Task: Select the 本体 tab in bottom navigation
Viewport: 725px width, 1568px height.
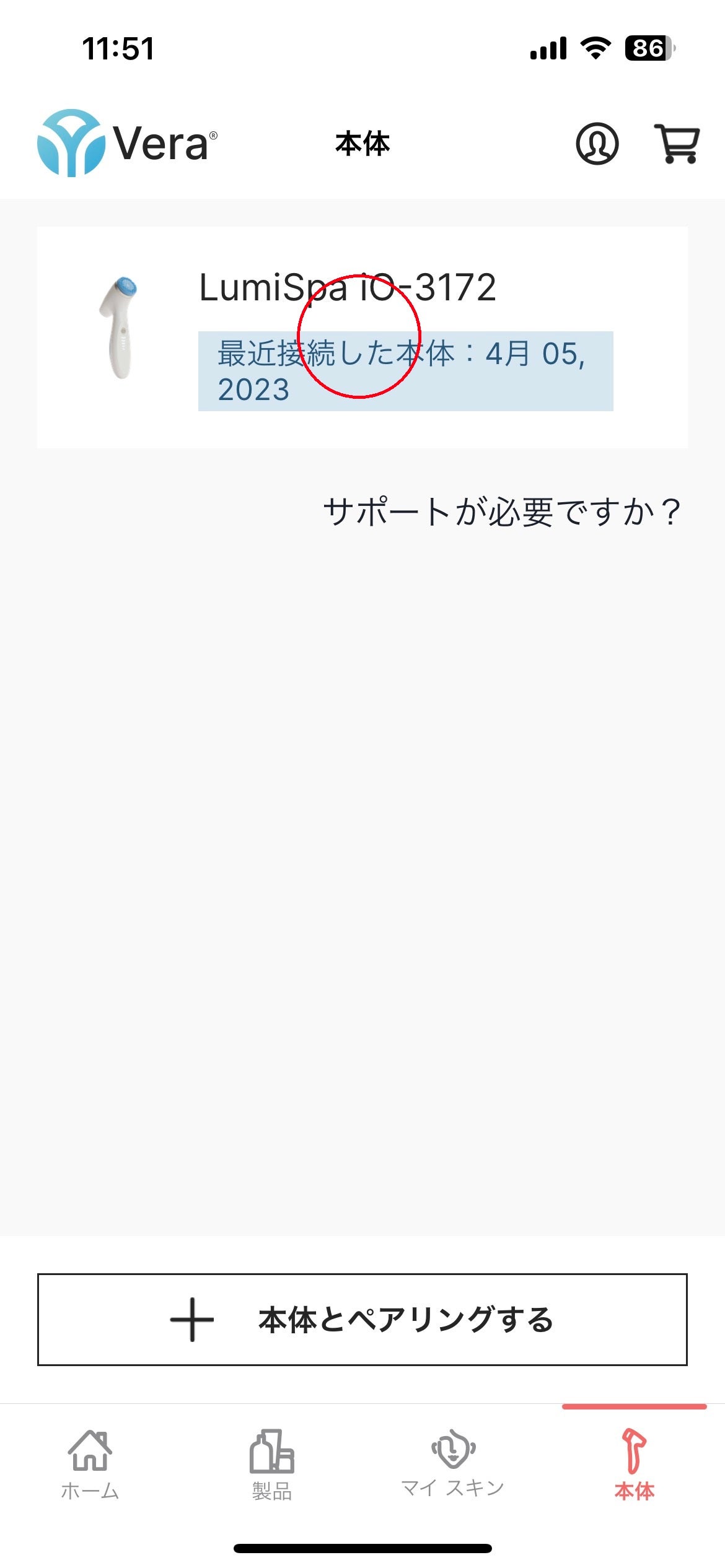Action: (634, 1464)
